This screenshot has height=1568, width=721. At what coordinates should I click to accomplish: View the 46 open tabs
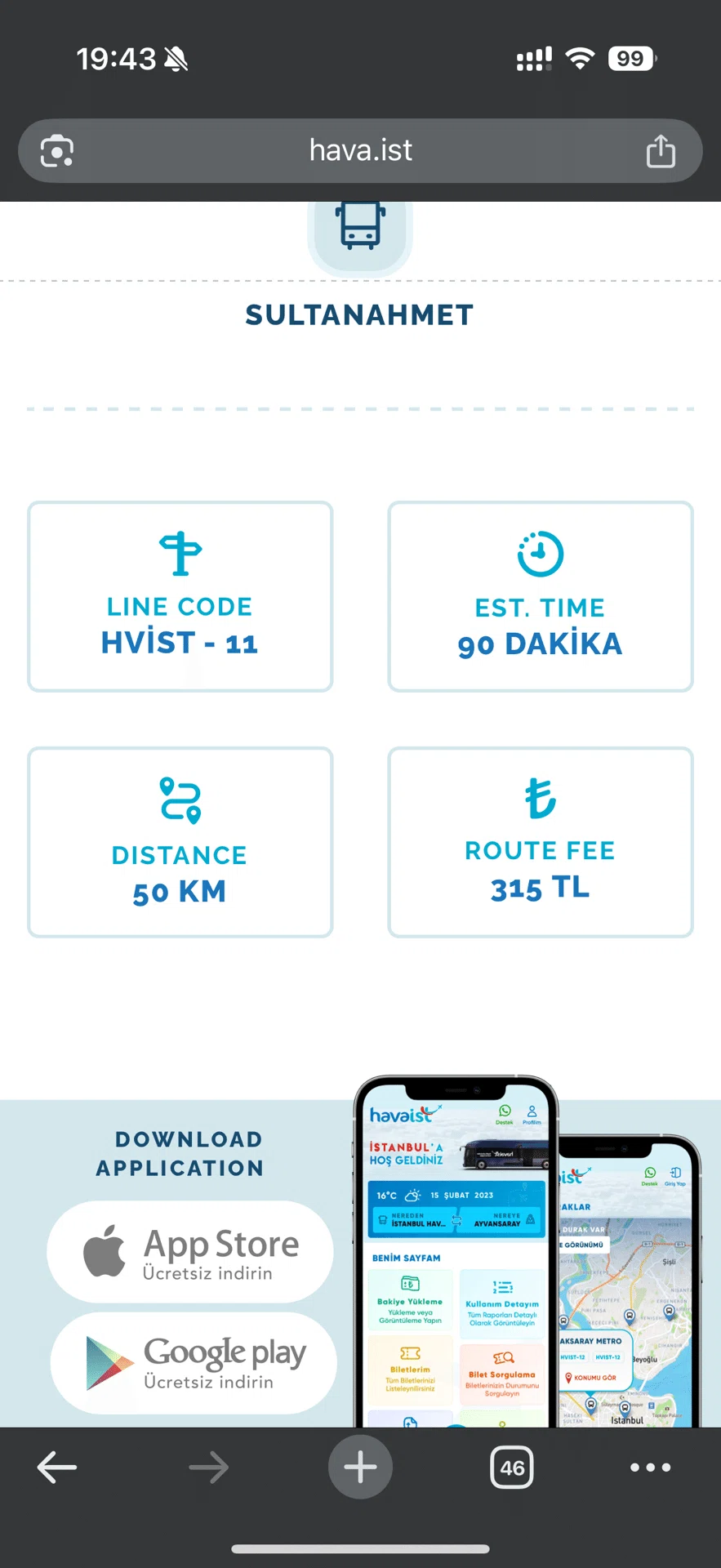512,1468
